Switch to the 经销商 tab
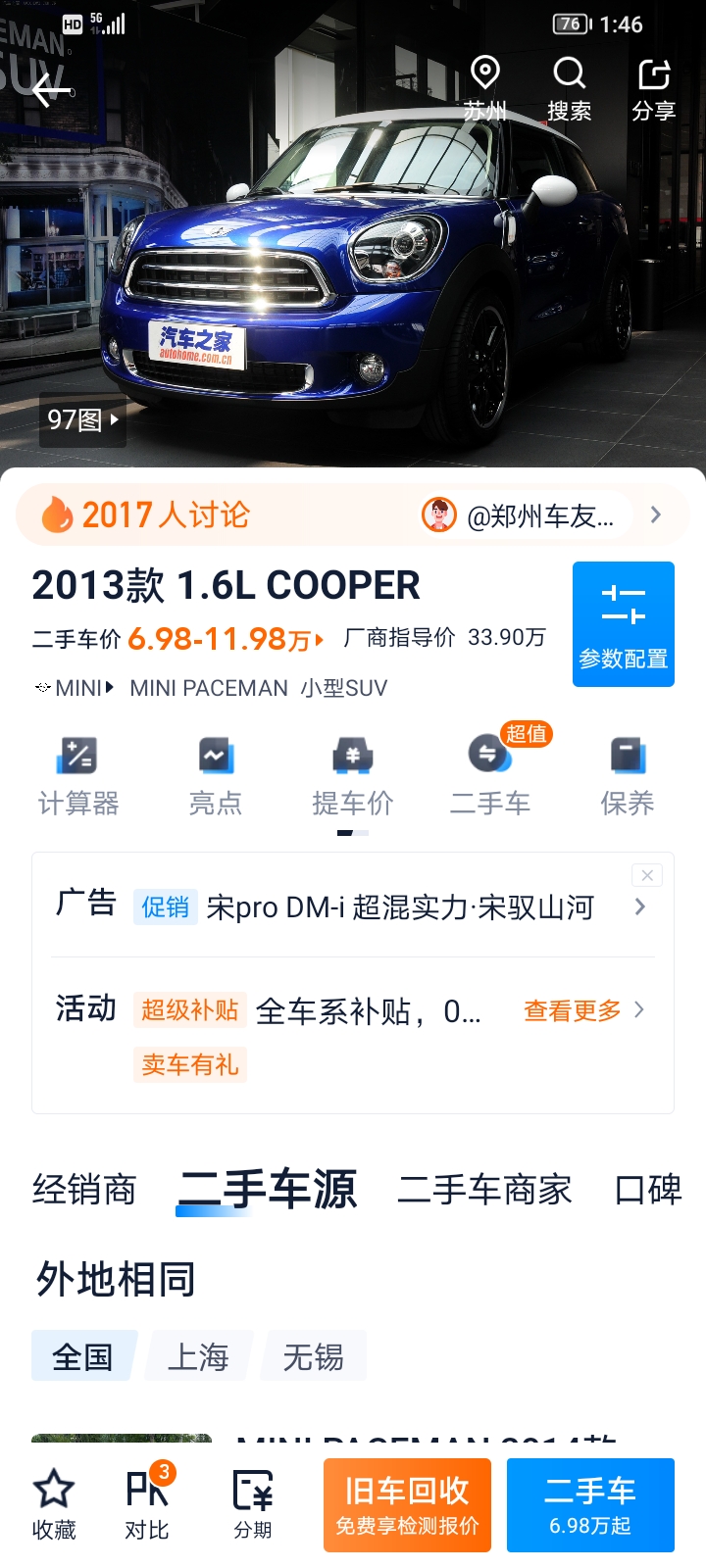This screenshot has height=1568, width=706. (x=84, y=1190)
